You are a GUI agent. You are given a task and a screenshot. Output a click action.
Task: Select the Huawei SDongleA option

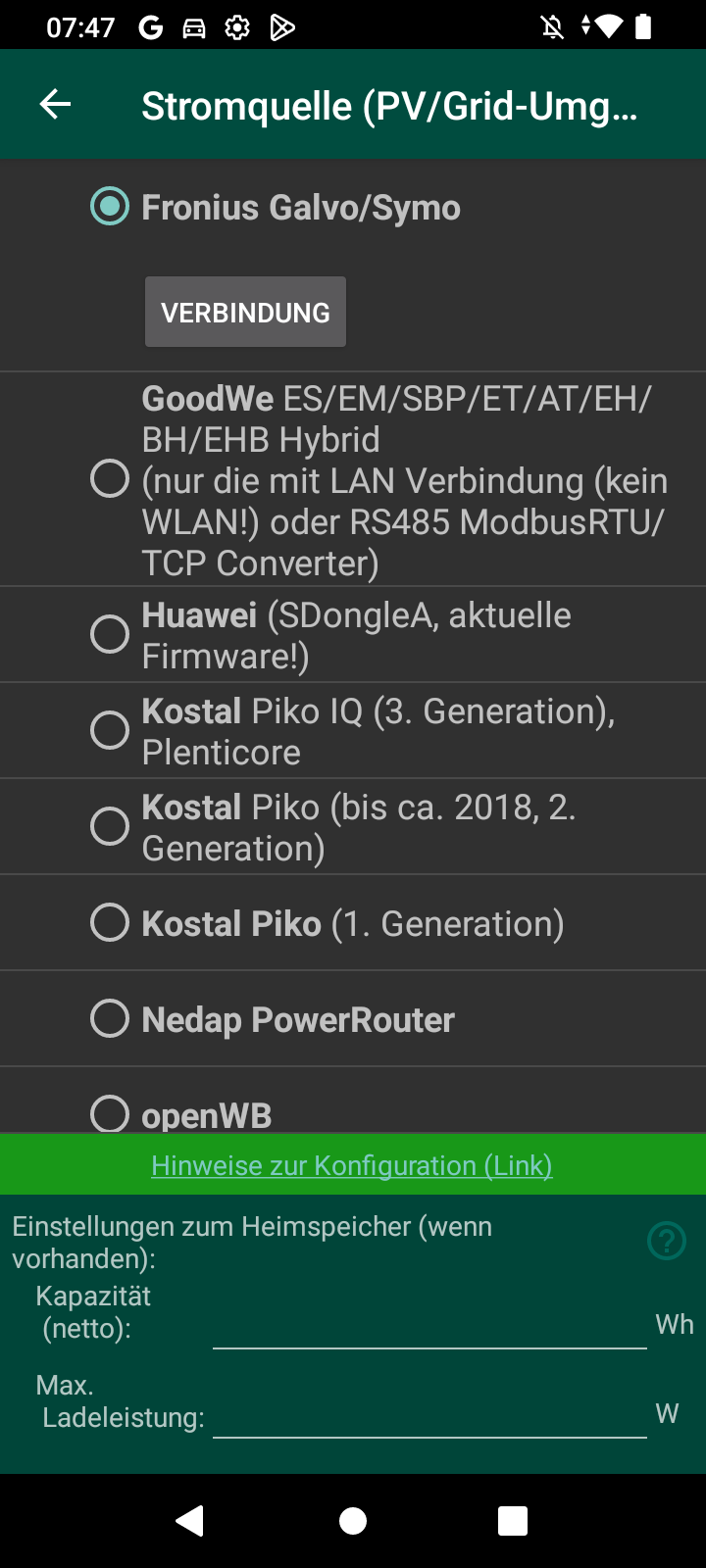click(x=109, y=634)
